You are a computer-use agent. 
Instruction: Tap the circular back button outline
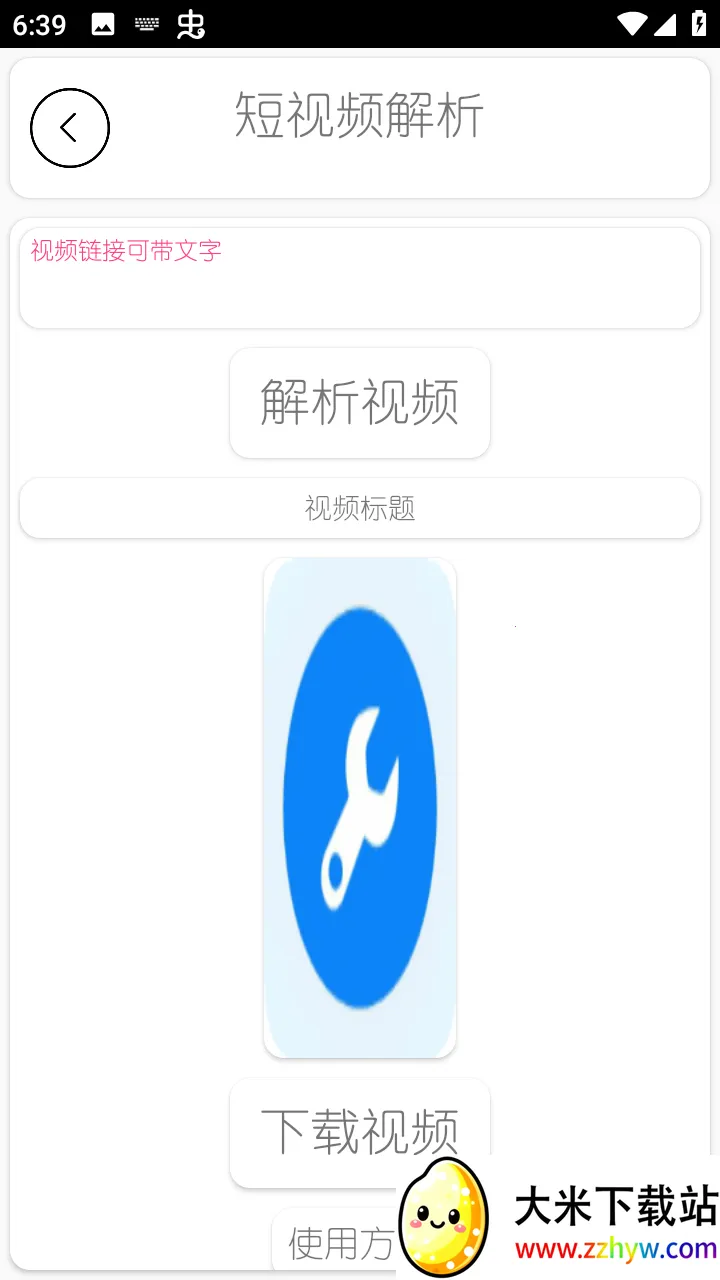pyautogui.click(x=69, y=128)
